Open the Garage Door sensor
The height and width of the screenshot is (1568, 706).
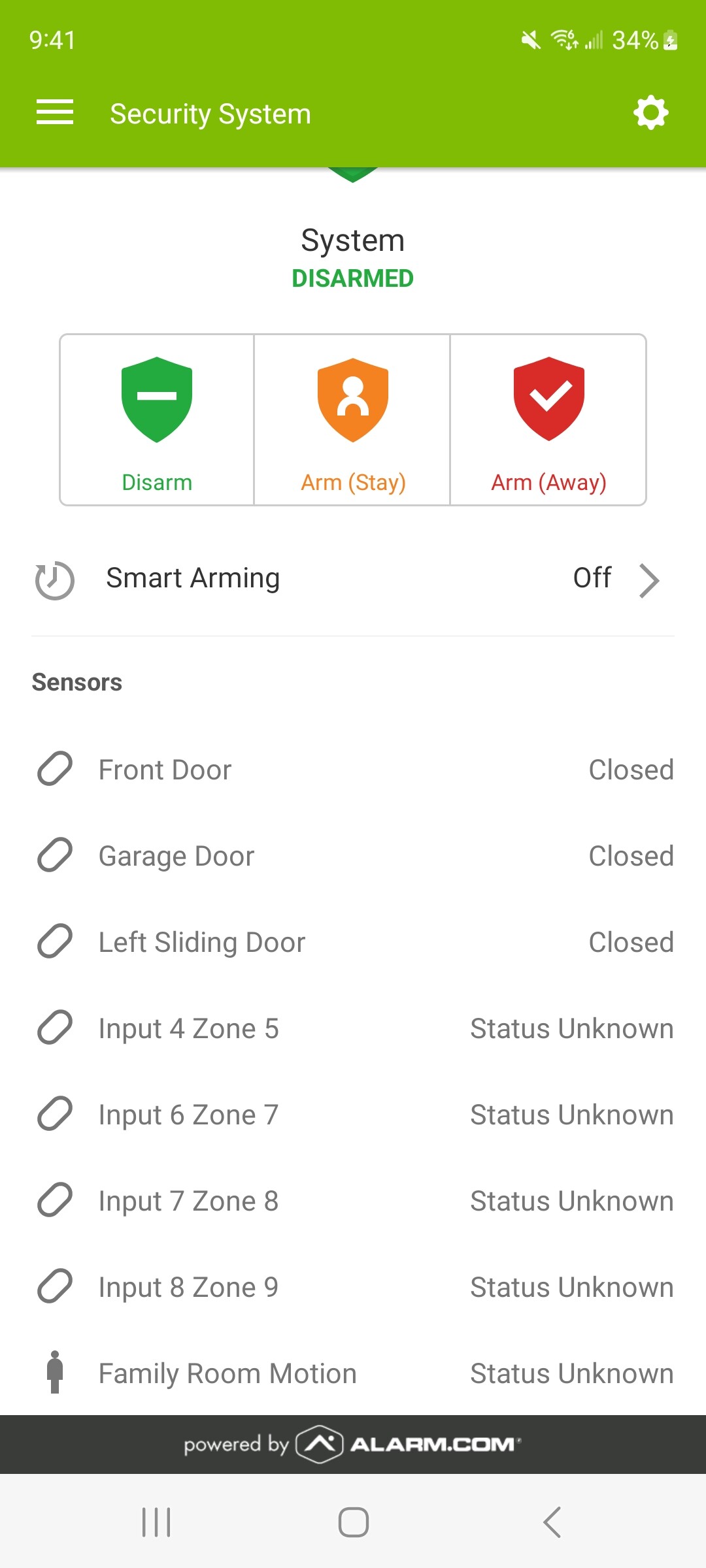(353, 856)
